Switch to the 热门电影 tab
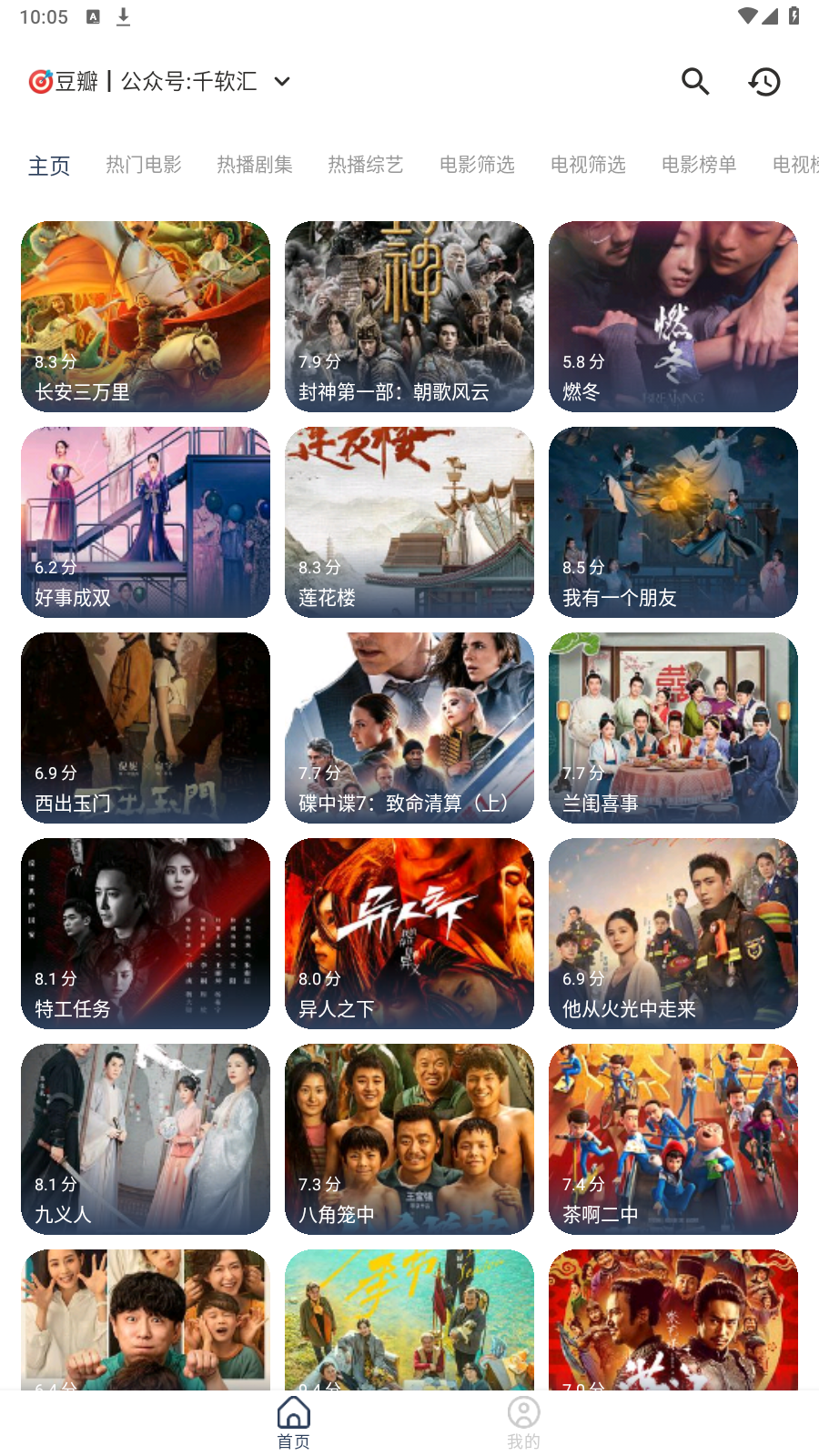The width and height of the screenshot is (819, 1456). tap(144, 165)
